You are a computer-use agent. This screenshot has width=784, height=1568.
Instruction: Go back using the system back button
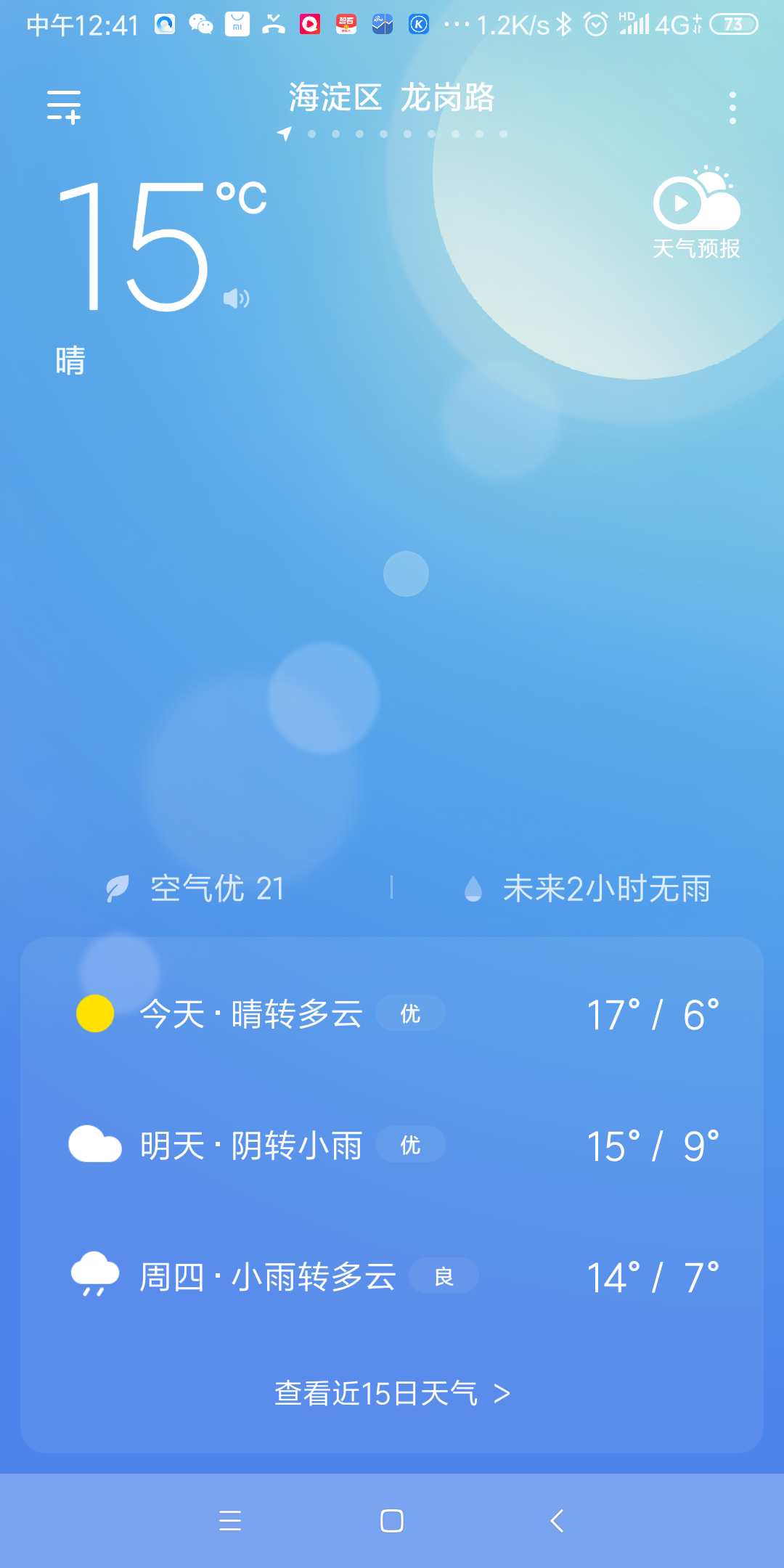[557, 1521]
